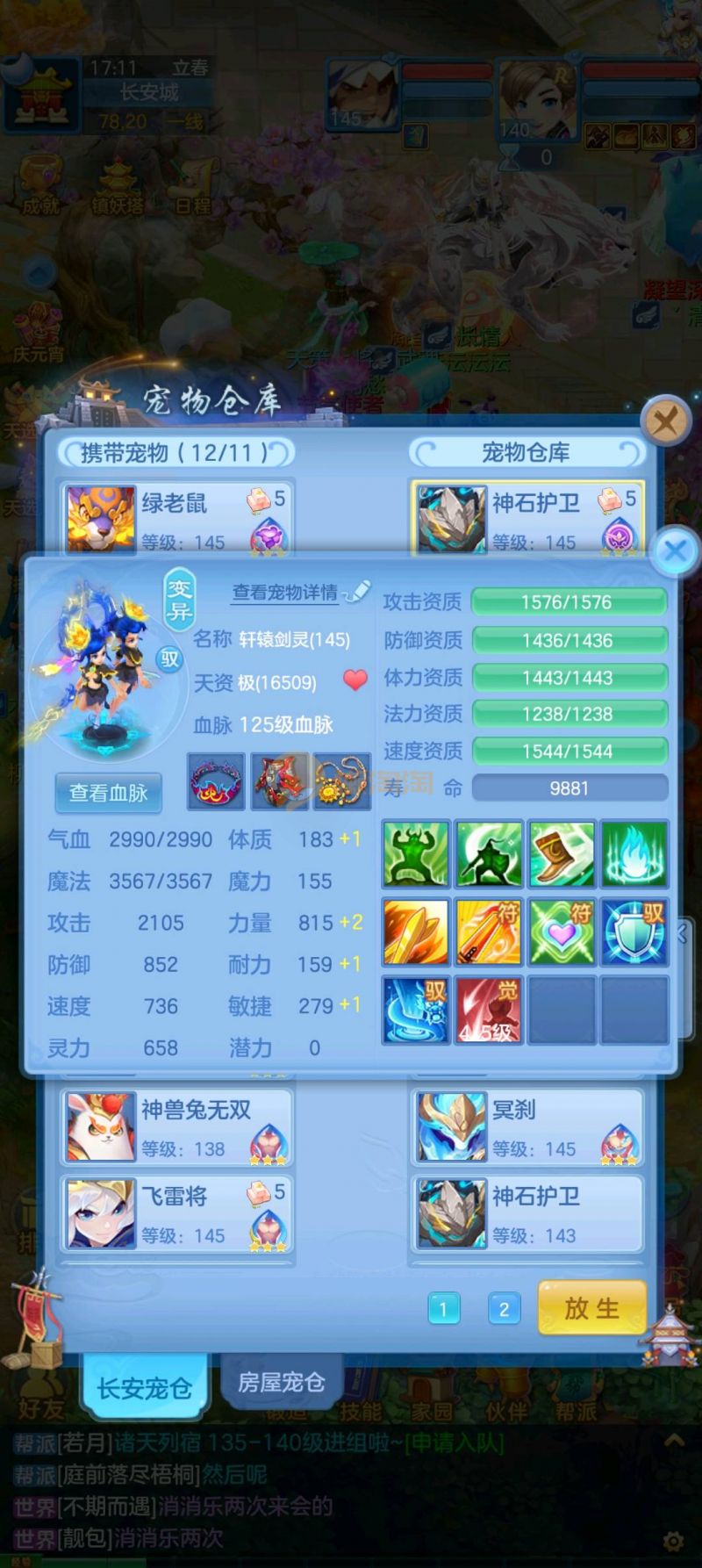
Task: Toggle the red heart favorite icon
Action: [355, 680]
